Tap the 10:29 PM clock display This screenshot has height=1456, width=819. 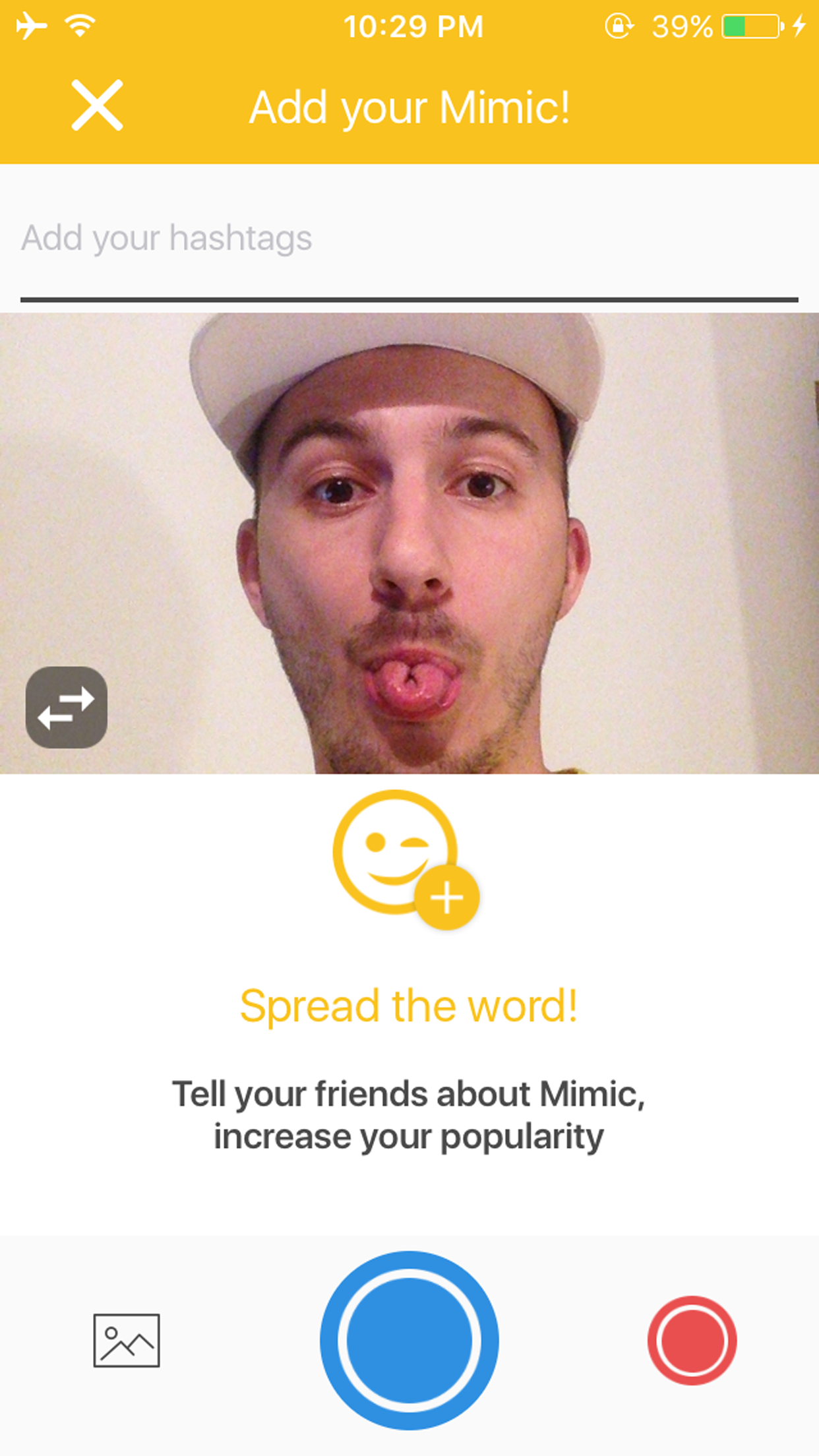tap(415, 26)
